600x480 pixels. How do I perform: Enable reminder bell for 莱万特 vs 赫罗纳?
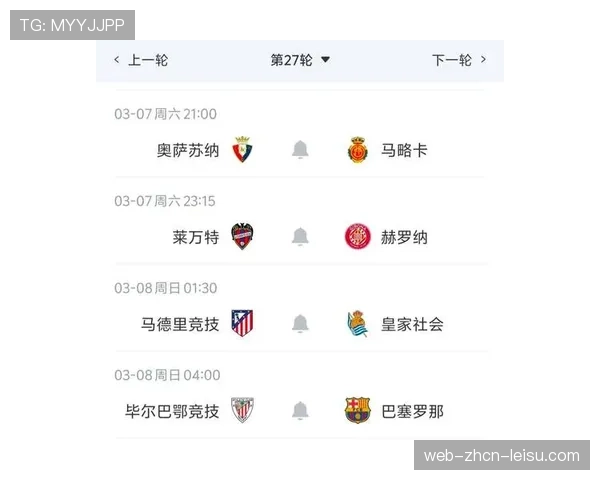300,237
